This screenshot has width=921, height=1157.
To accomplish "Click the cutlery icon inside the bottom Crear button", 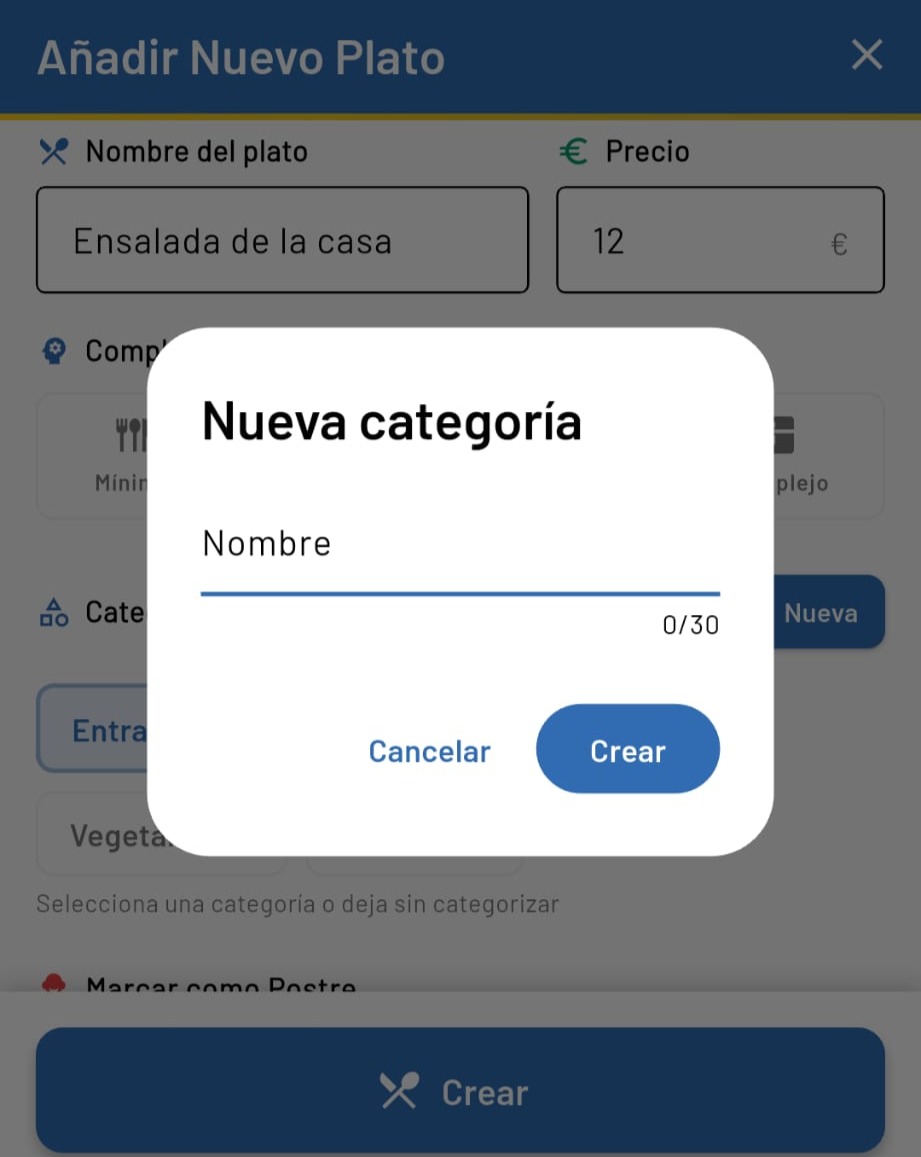I will point(401,1091).
